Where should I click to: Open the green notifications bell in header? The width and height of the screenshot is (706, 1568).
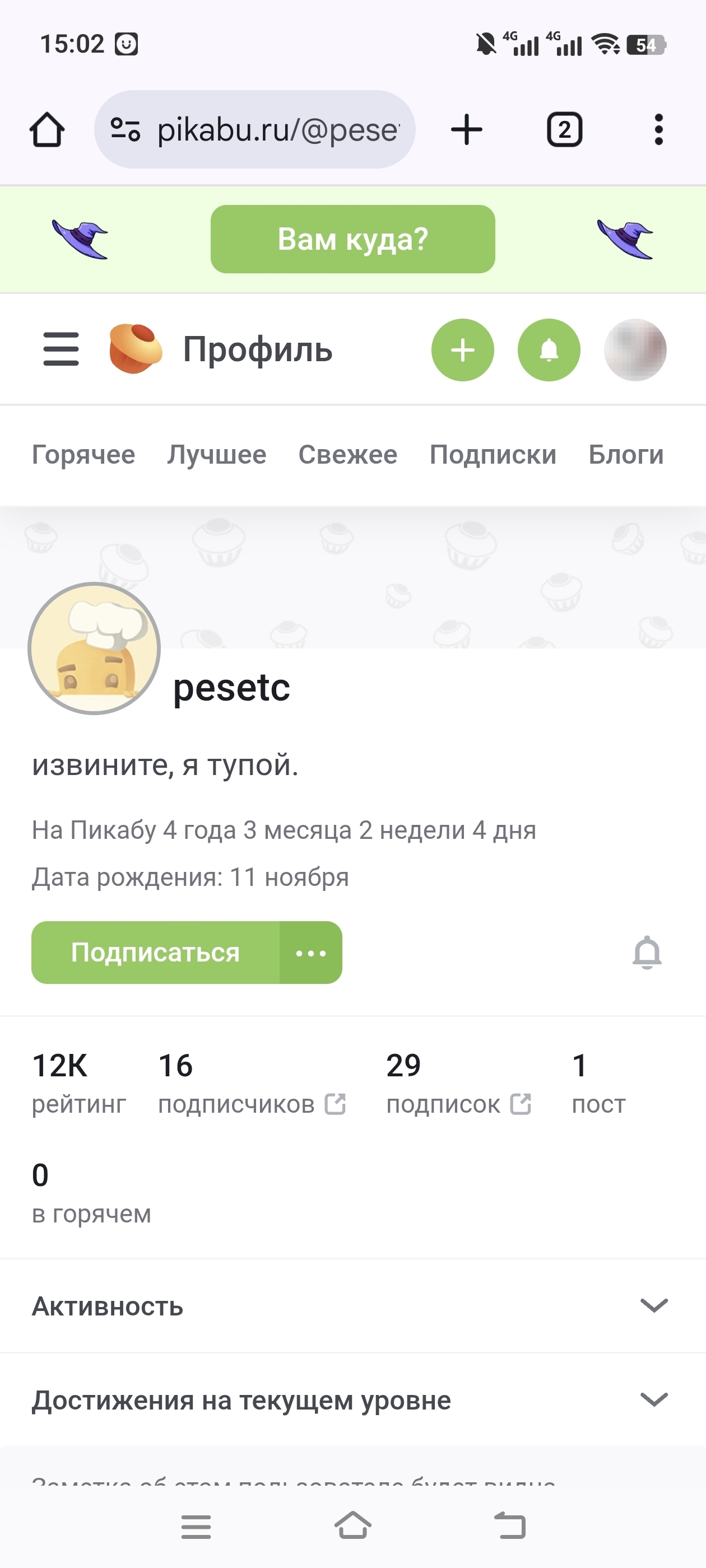coord(548,350)
